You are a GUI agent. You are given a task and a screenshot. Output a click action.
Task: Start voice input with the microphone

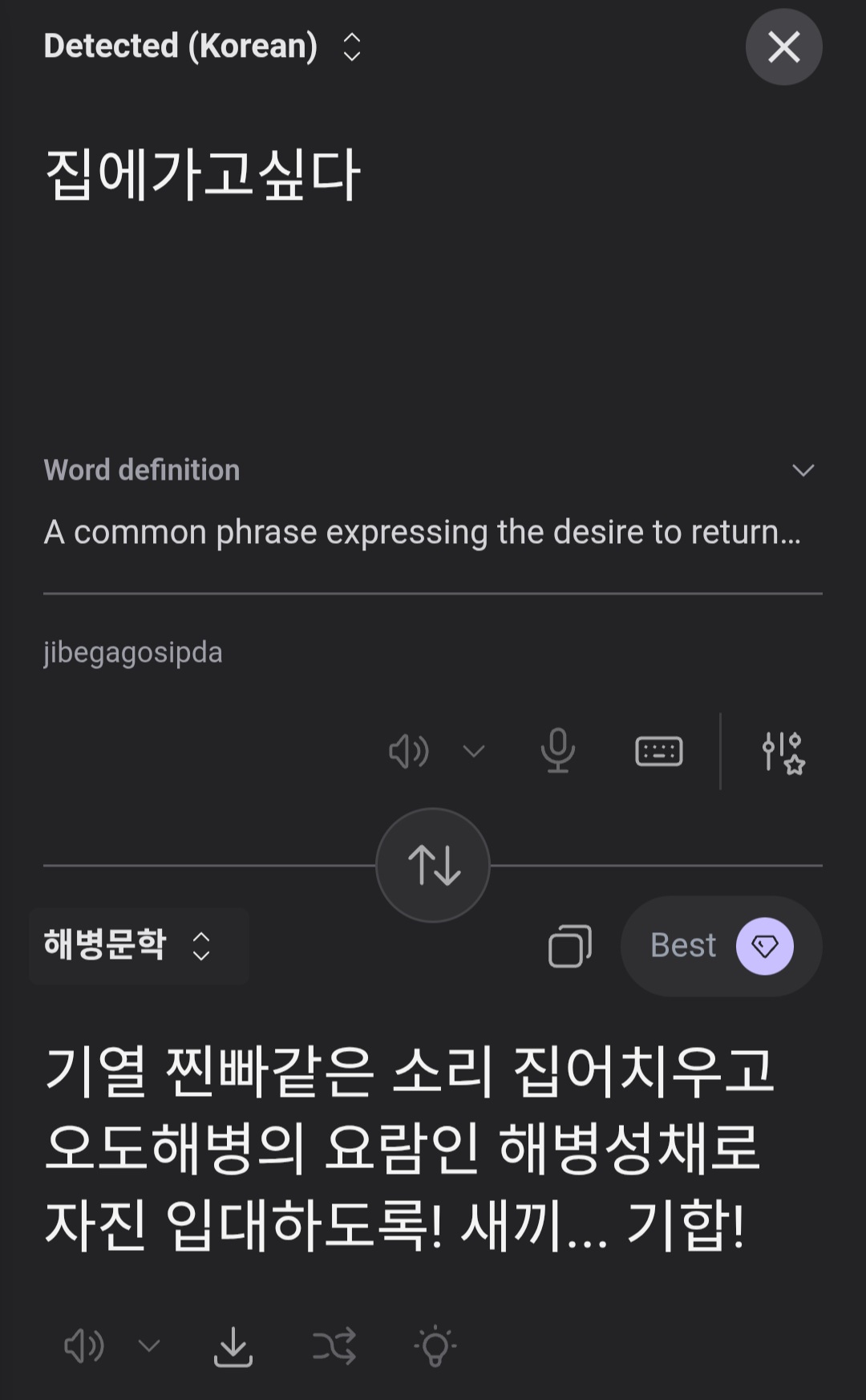tap(557, 752)
